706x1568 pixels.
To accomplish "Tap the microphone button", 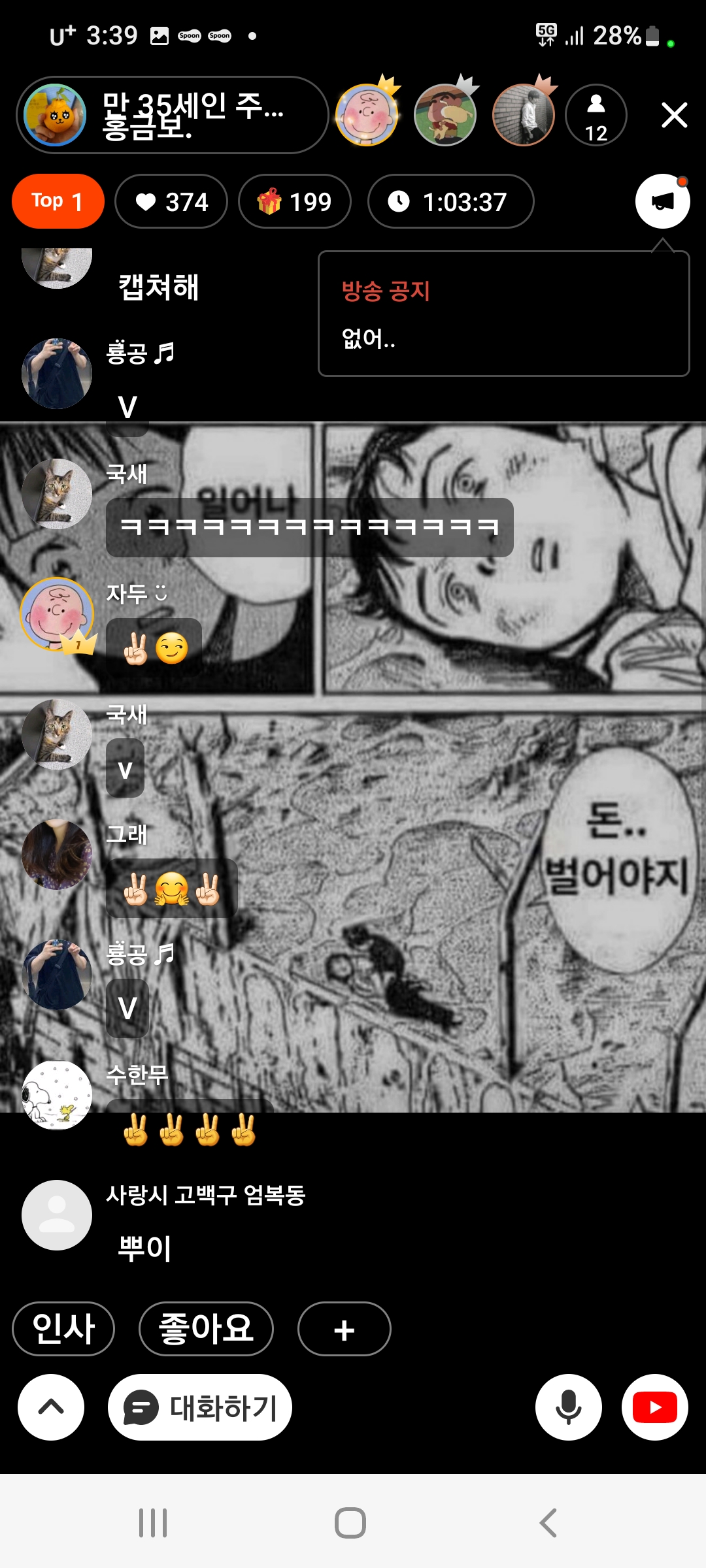I will [568, 1407].
